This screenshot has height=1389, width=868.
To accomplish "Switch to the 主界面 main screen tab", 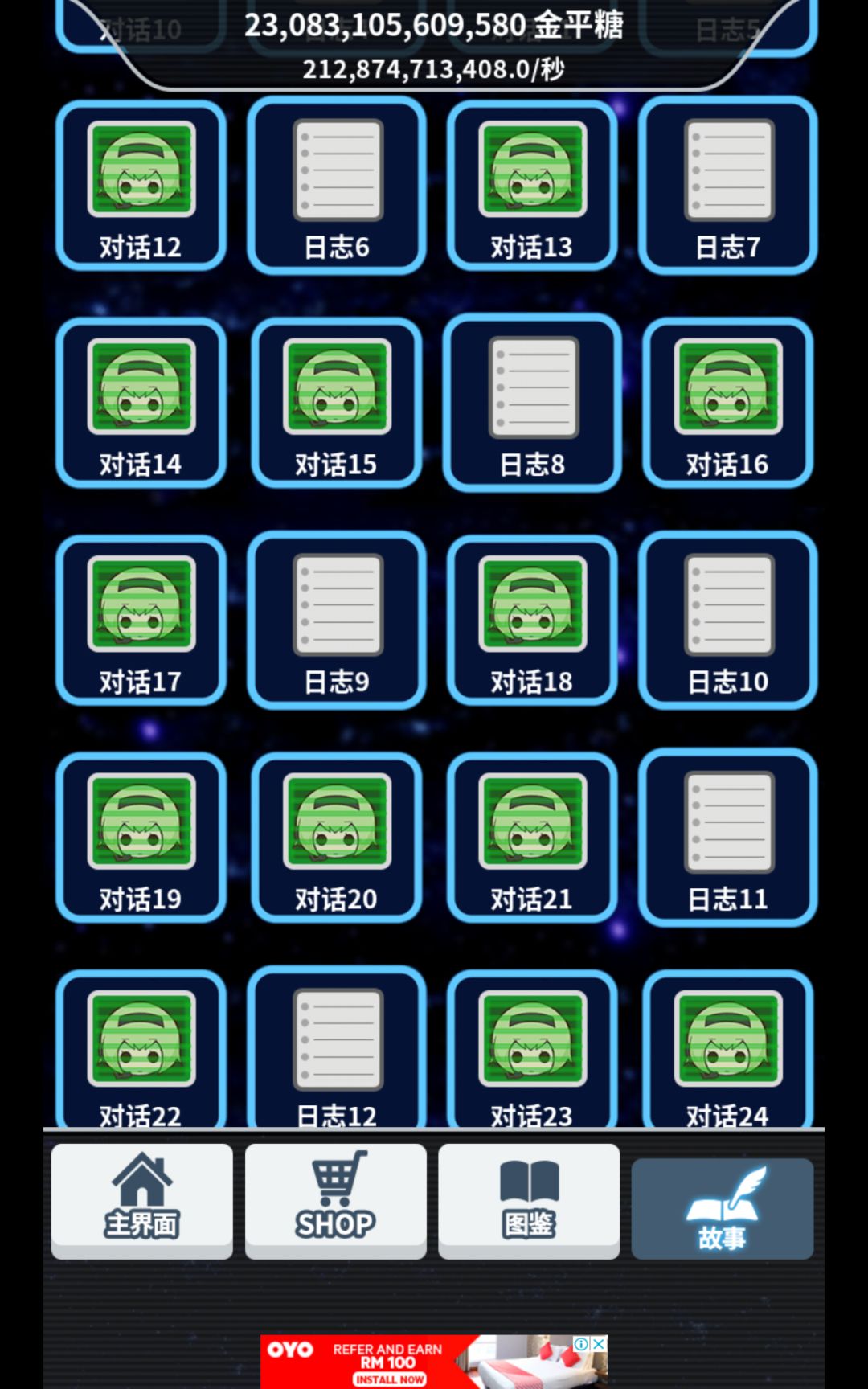I will pyautogui.click(x=141, y=1203).
